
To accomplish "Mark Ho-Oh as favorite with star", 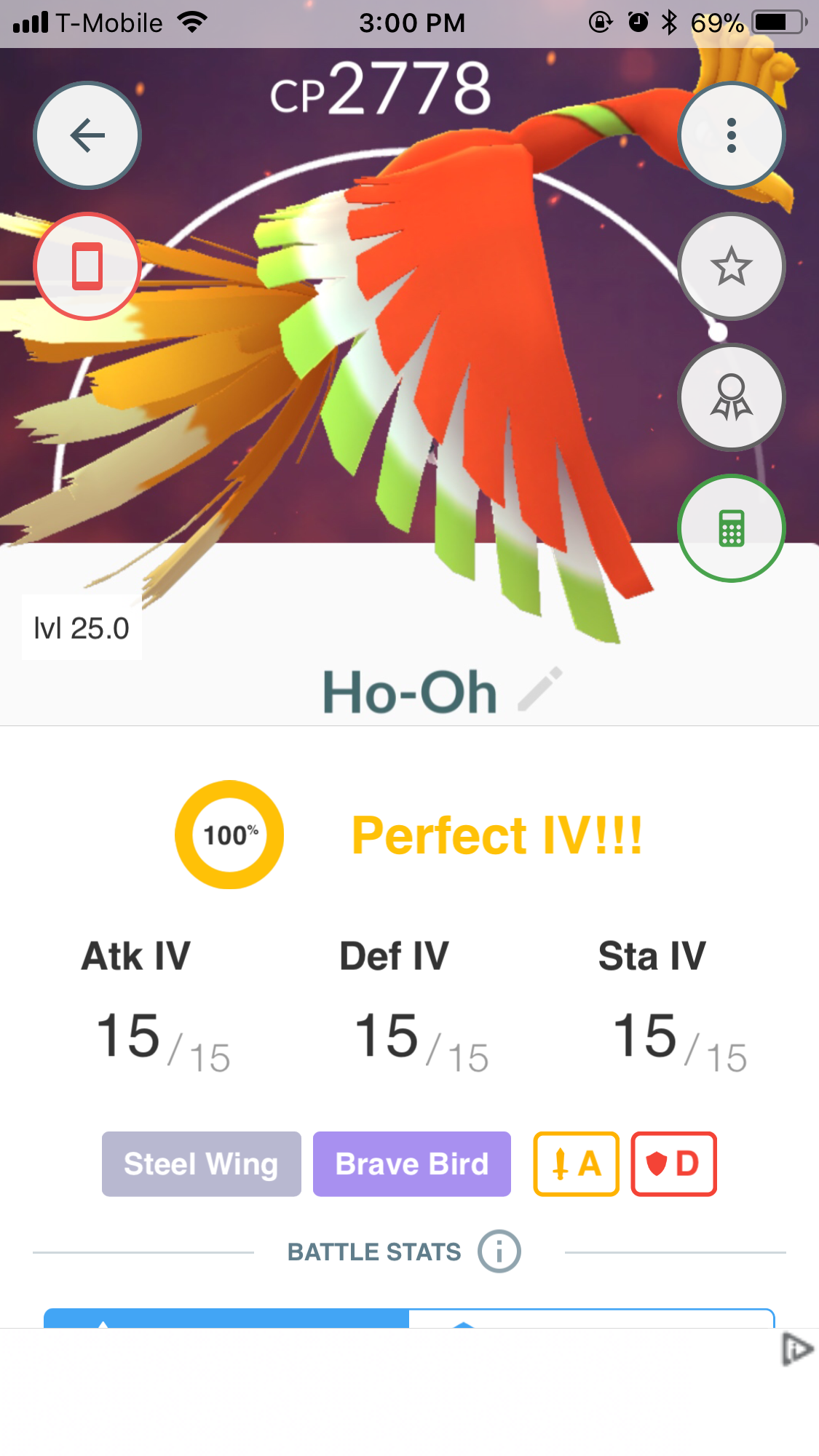I will [732, 266].
